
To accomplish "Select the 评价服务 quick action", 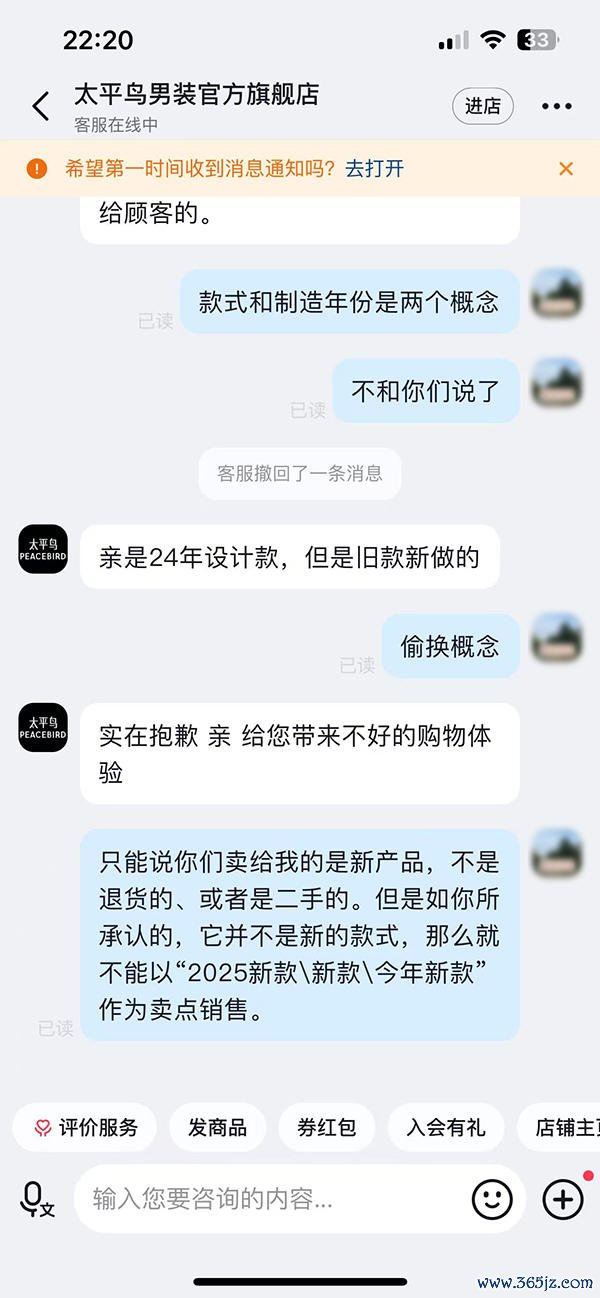I will pyautogui.click(x=85, y=1128).
